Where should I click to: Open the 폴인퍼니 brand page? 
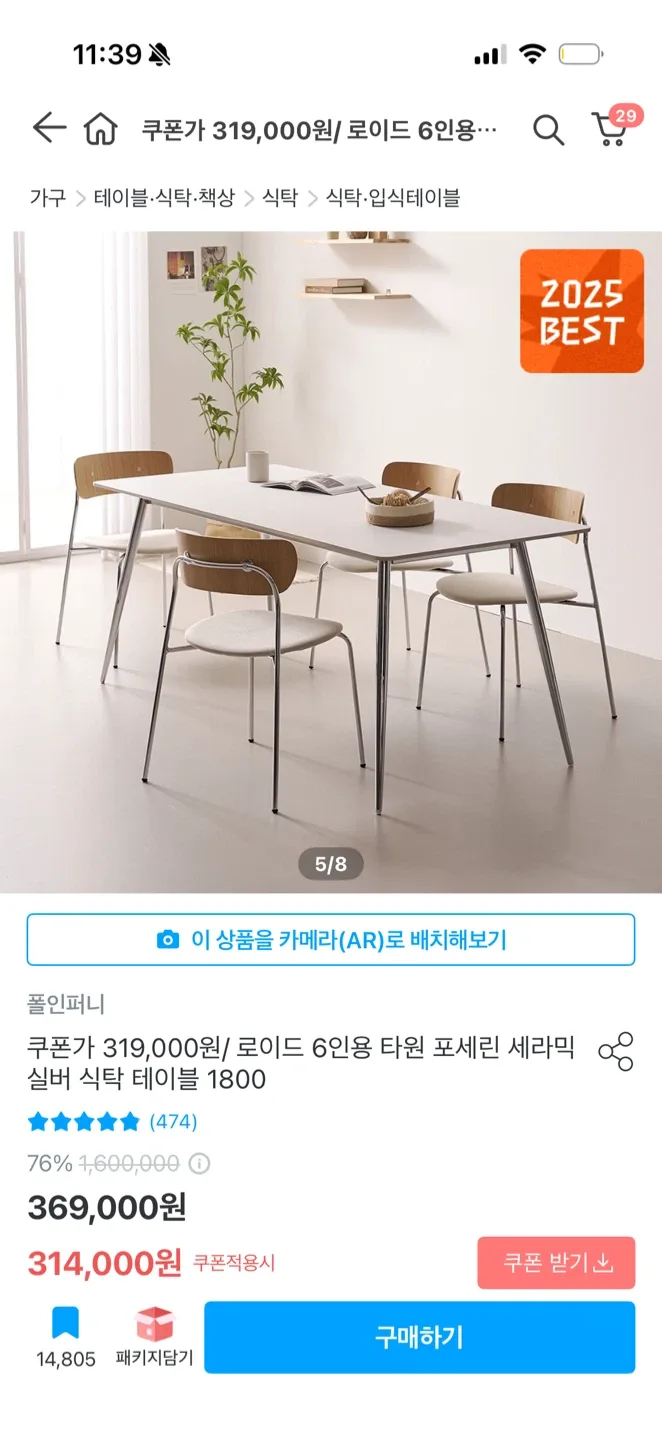click(66, 1004)
